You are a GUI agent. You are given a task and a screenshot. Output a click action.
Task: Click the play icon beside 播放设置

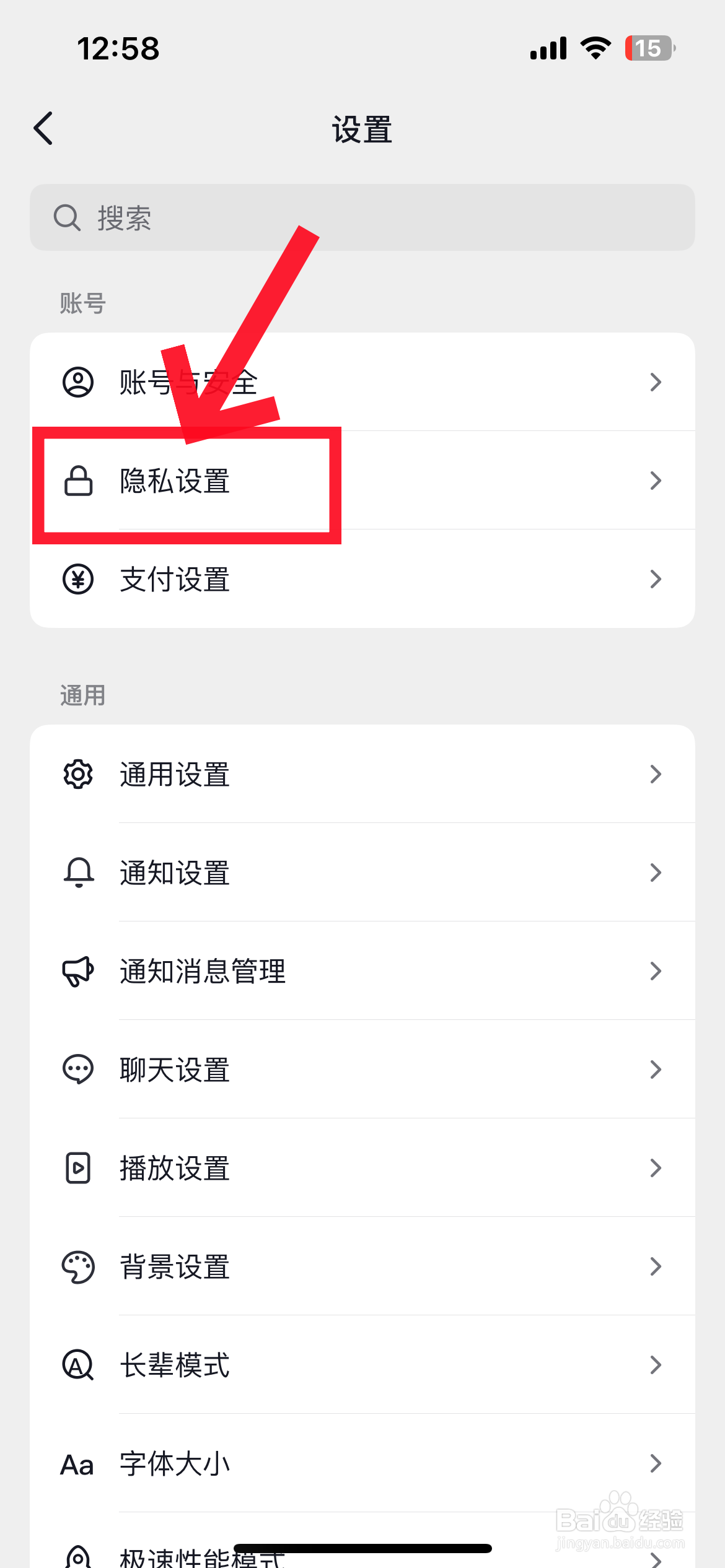pos(77,1168)
